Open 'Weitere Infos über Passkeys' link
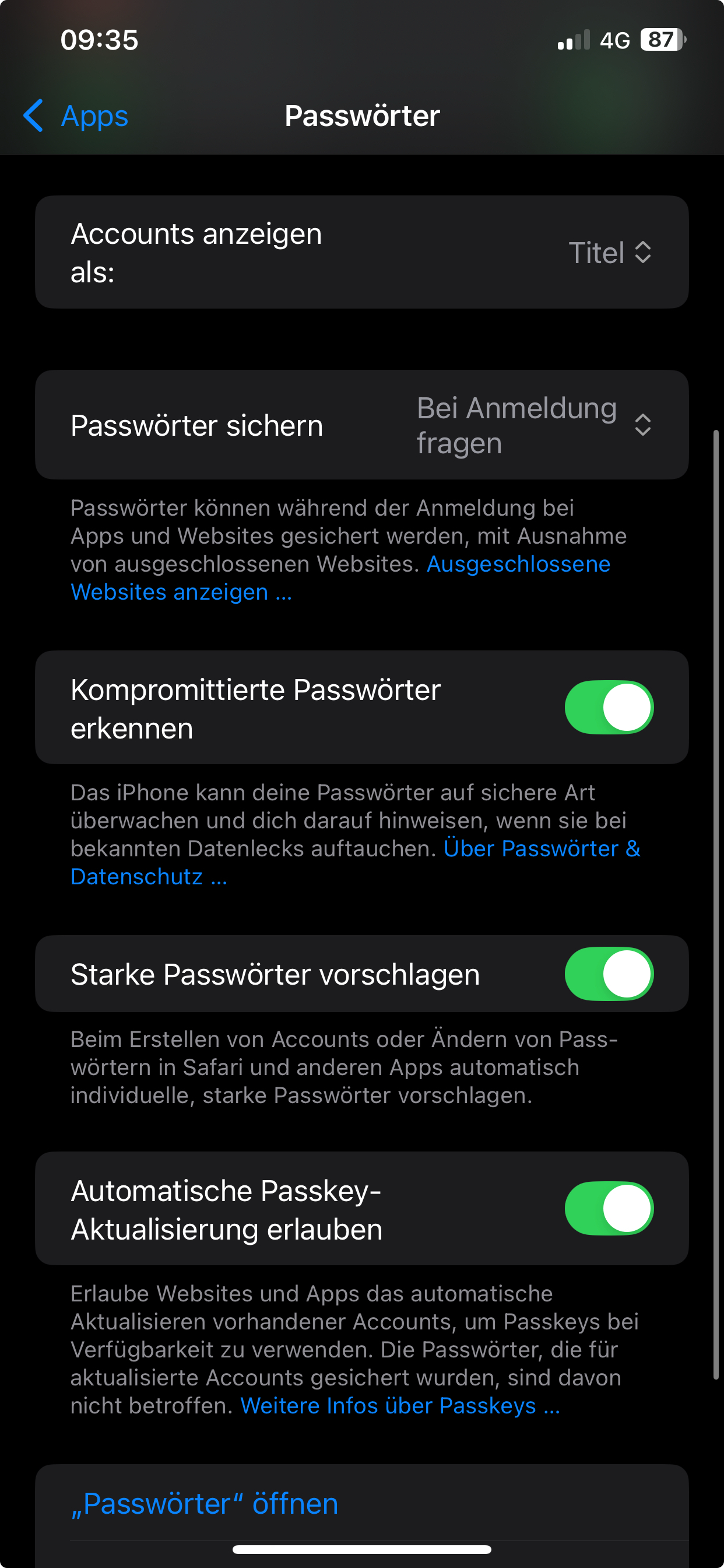 (x=399, y=1405)
